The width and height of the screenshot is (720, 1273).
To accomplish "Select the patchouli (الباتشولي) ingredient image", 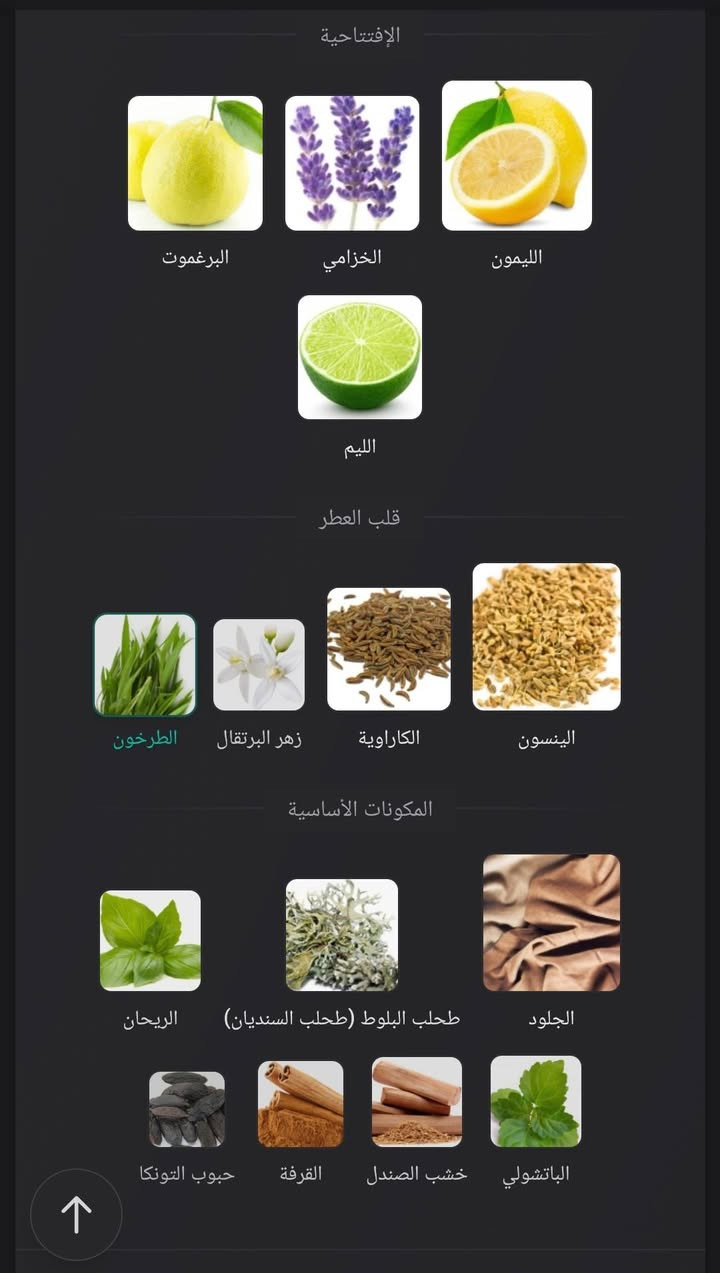I will [536, 1104].
